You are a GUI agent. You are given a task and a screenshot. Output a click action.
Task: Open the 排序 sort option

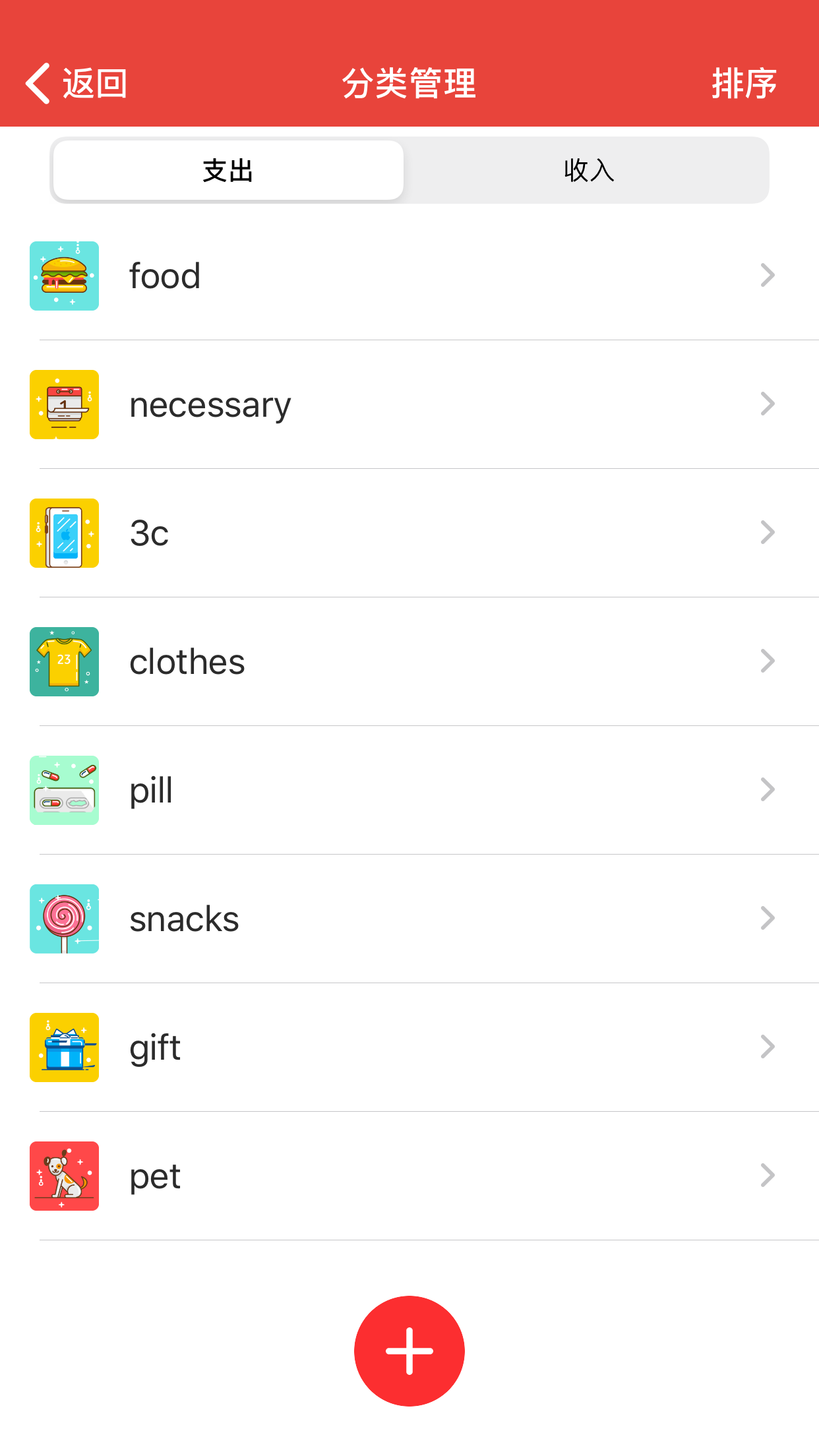pyautogui.click(x=744, y=84)
